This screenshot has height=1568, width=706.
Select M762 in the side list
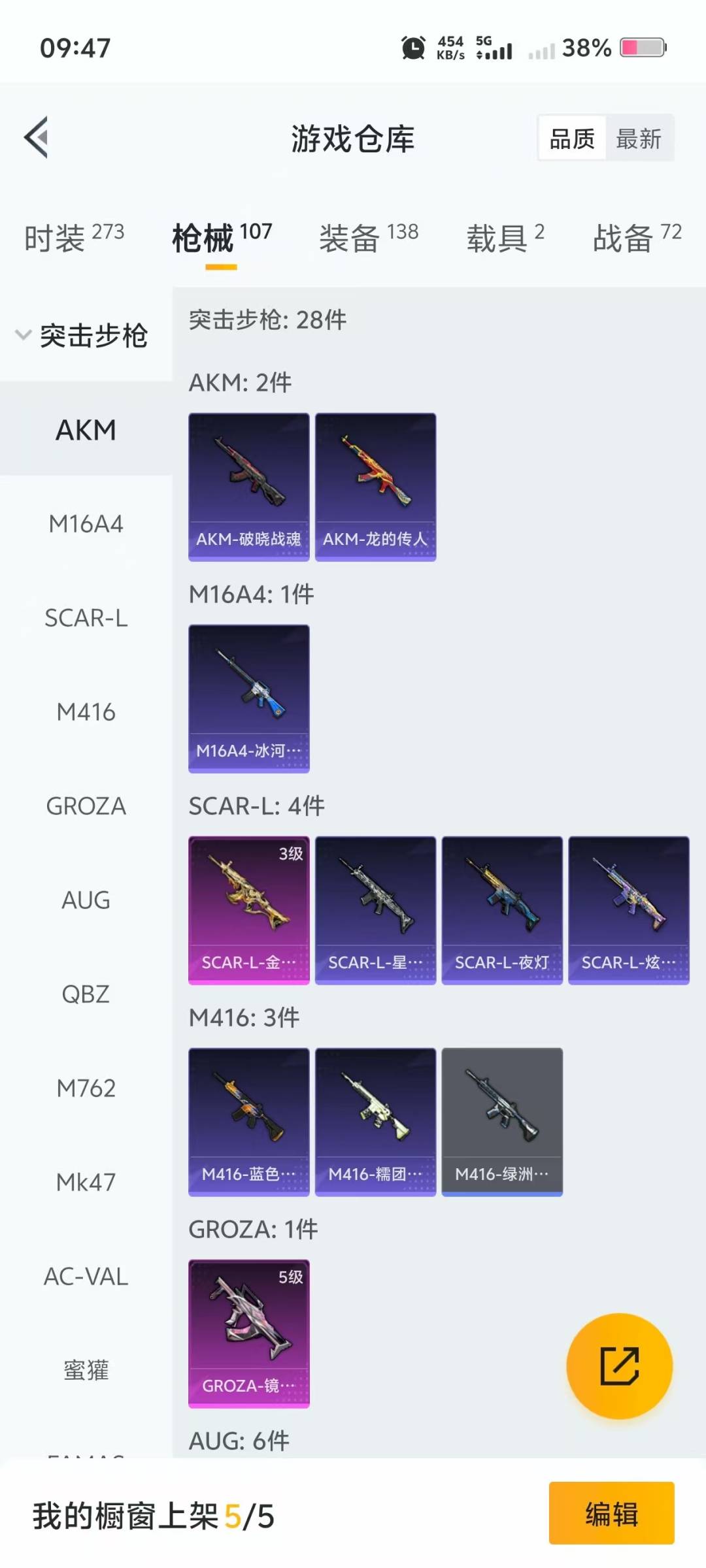point(86,1088)
